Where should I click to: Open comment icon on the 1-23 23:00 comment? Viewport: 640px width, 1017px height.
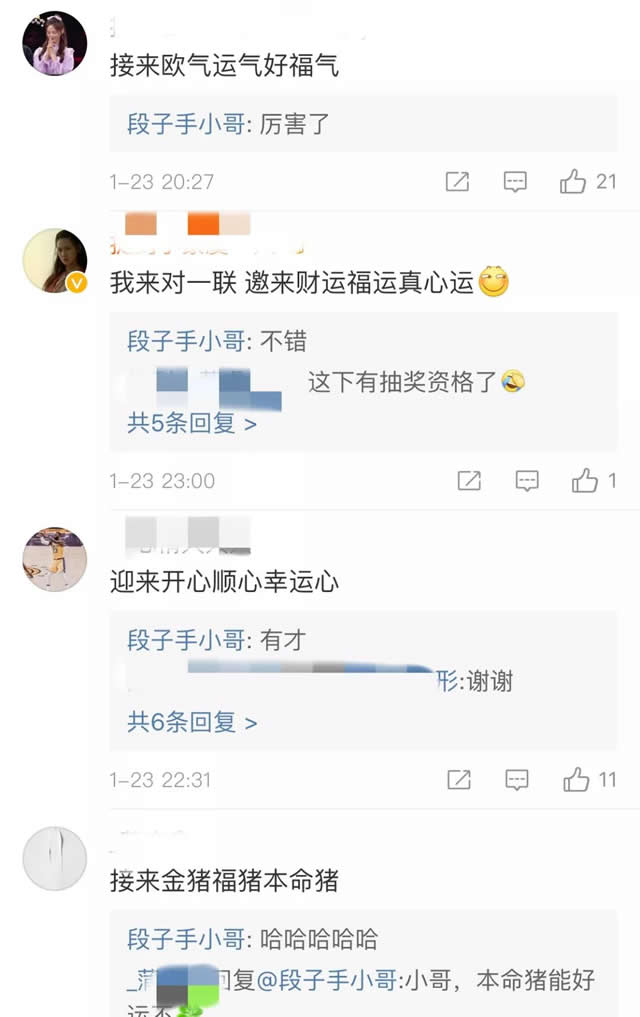coord(527,481)
